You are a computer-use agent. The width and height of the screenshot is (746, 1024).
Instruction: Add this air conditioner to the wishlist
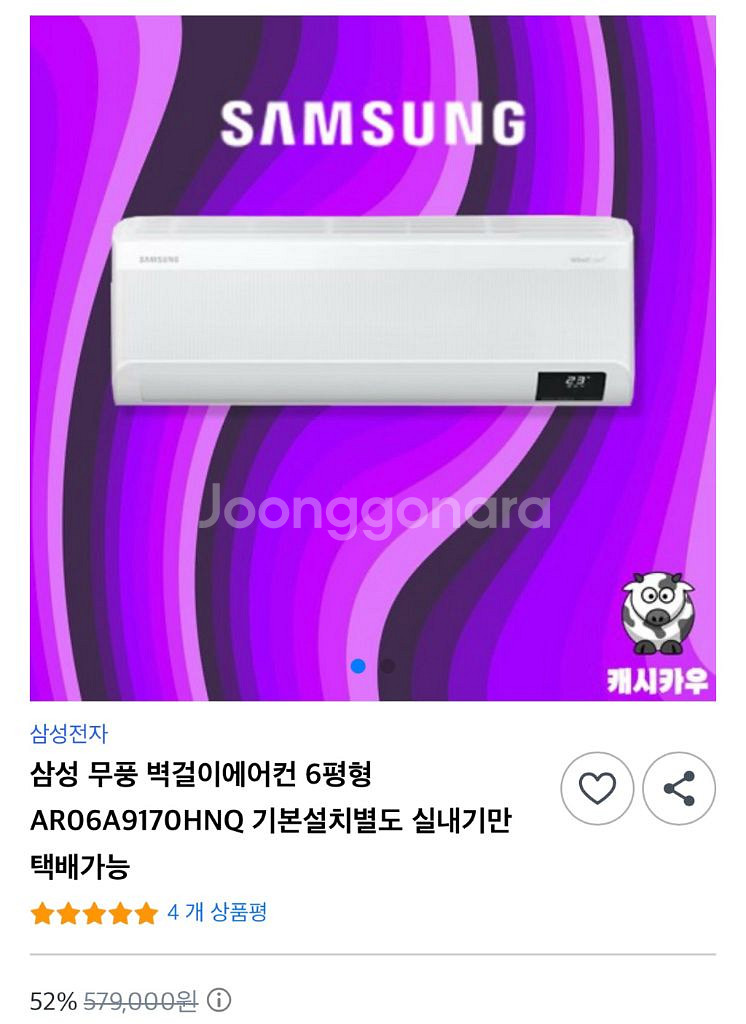coord(597,789)
